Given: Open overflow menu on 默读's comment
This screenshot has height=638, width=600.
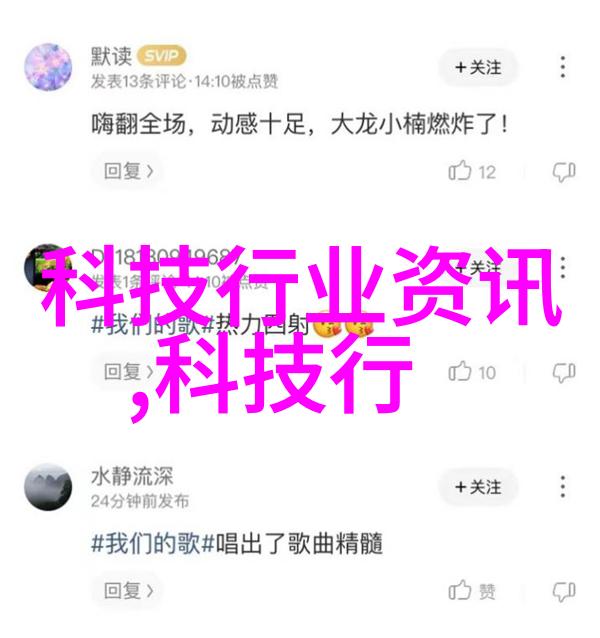Looking at the screenshot, I should (x=564, y=67).
